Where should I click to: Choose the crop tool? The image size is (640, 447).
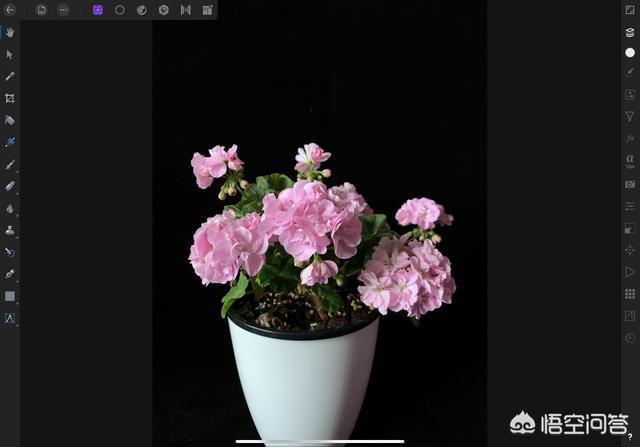click(x=10, y=98)
